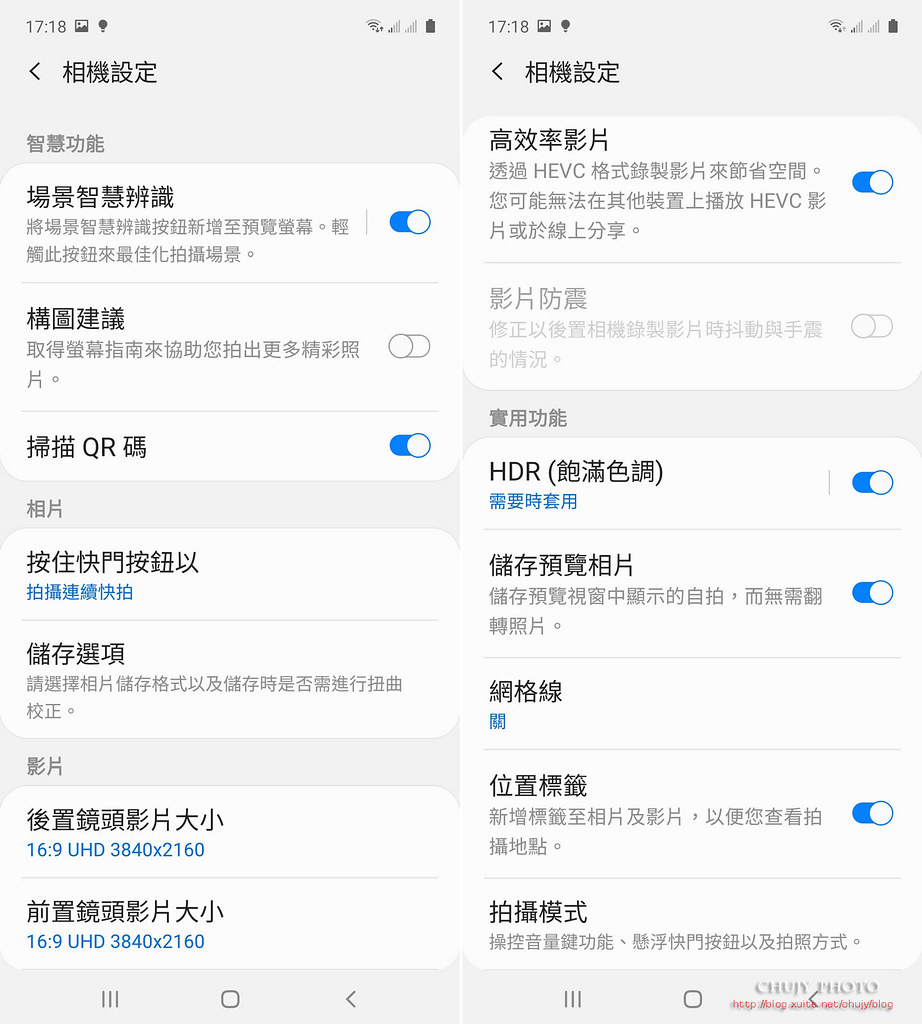Open 儲存選項

point(200,680)
